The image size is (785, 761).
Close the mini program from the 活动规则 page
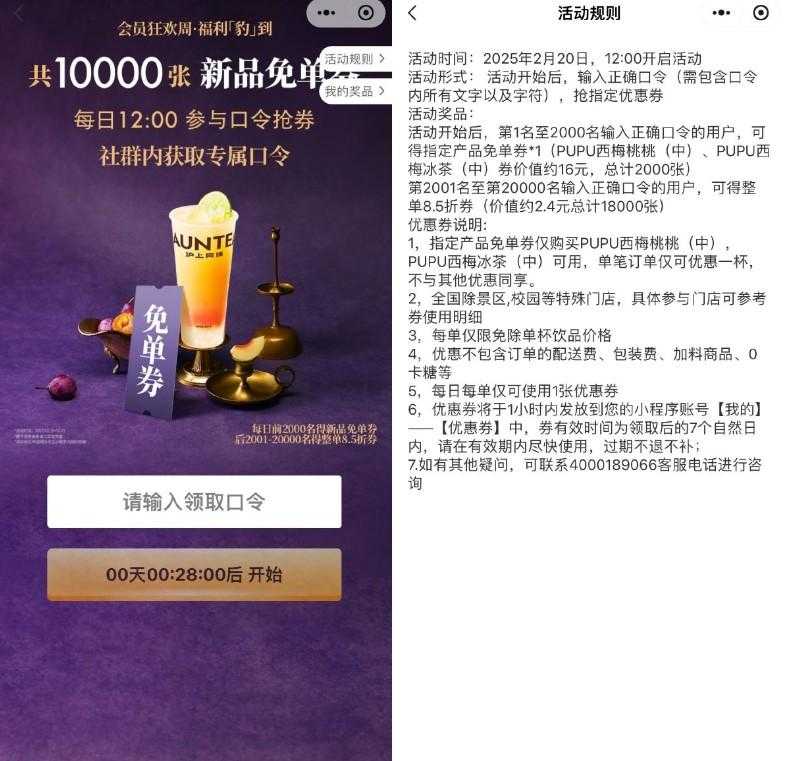761,13
